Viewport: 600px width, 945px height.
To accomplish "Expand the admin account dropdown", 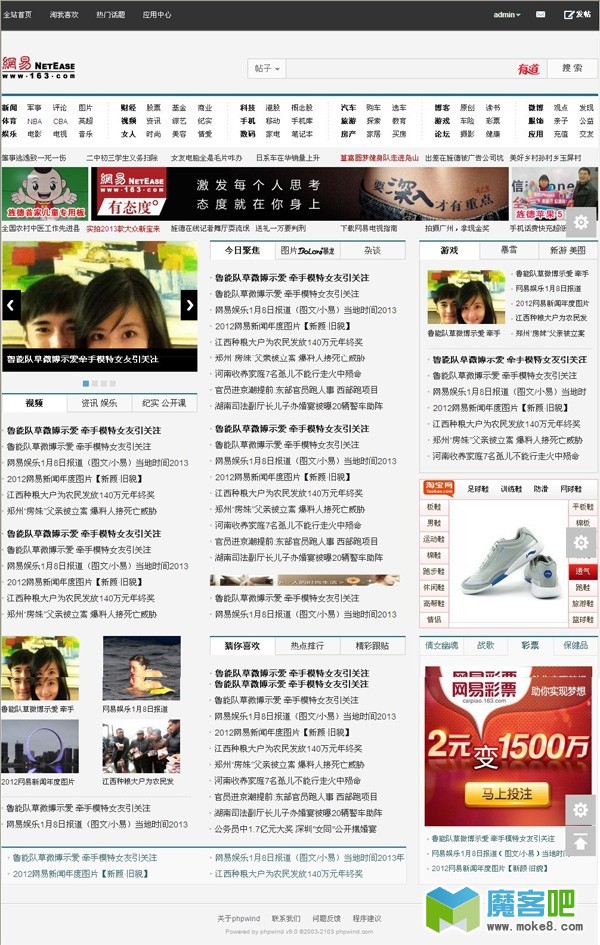I will tap(507, 15).
